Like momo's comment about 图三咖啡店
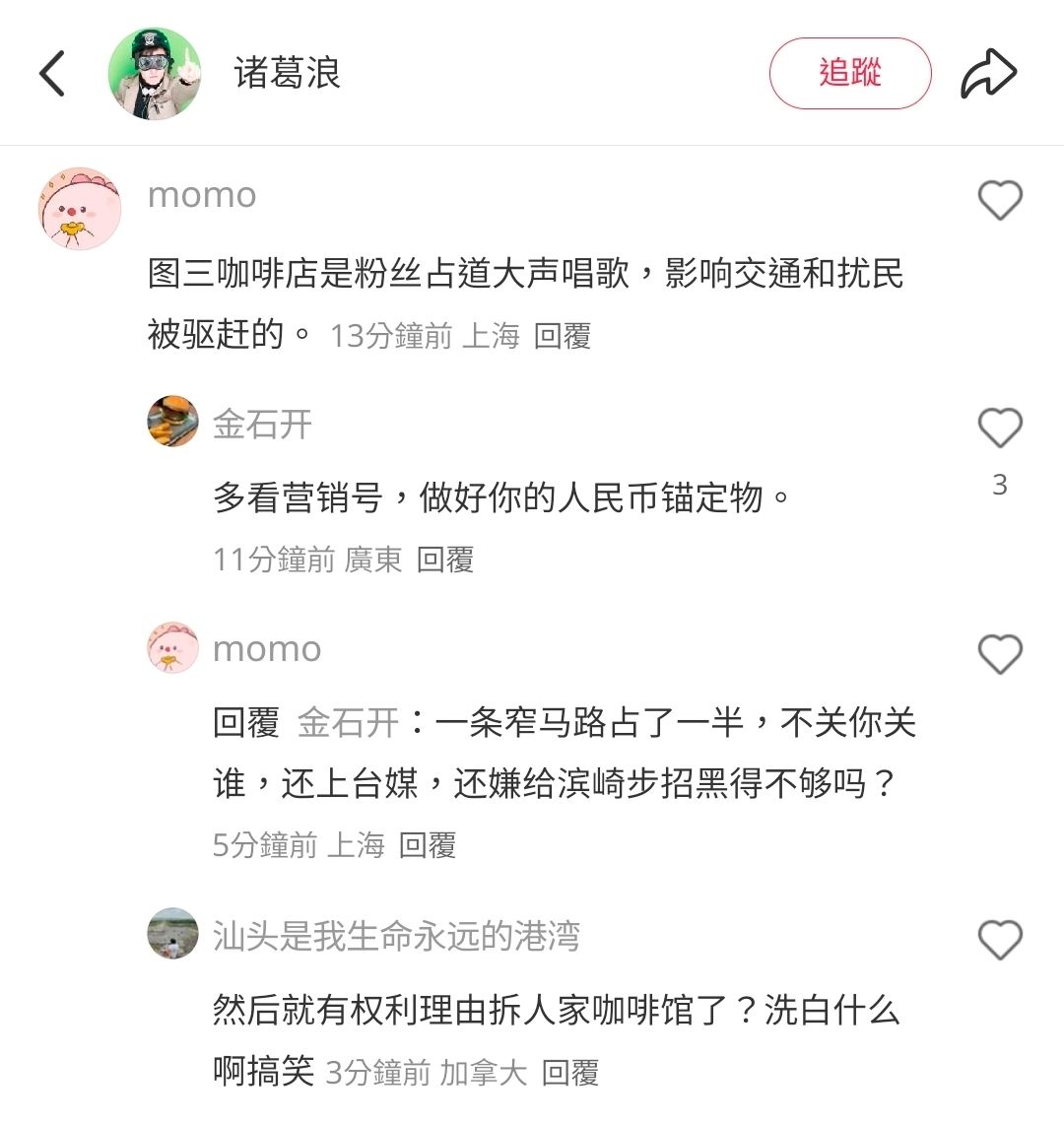 click(999, 201)
